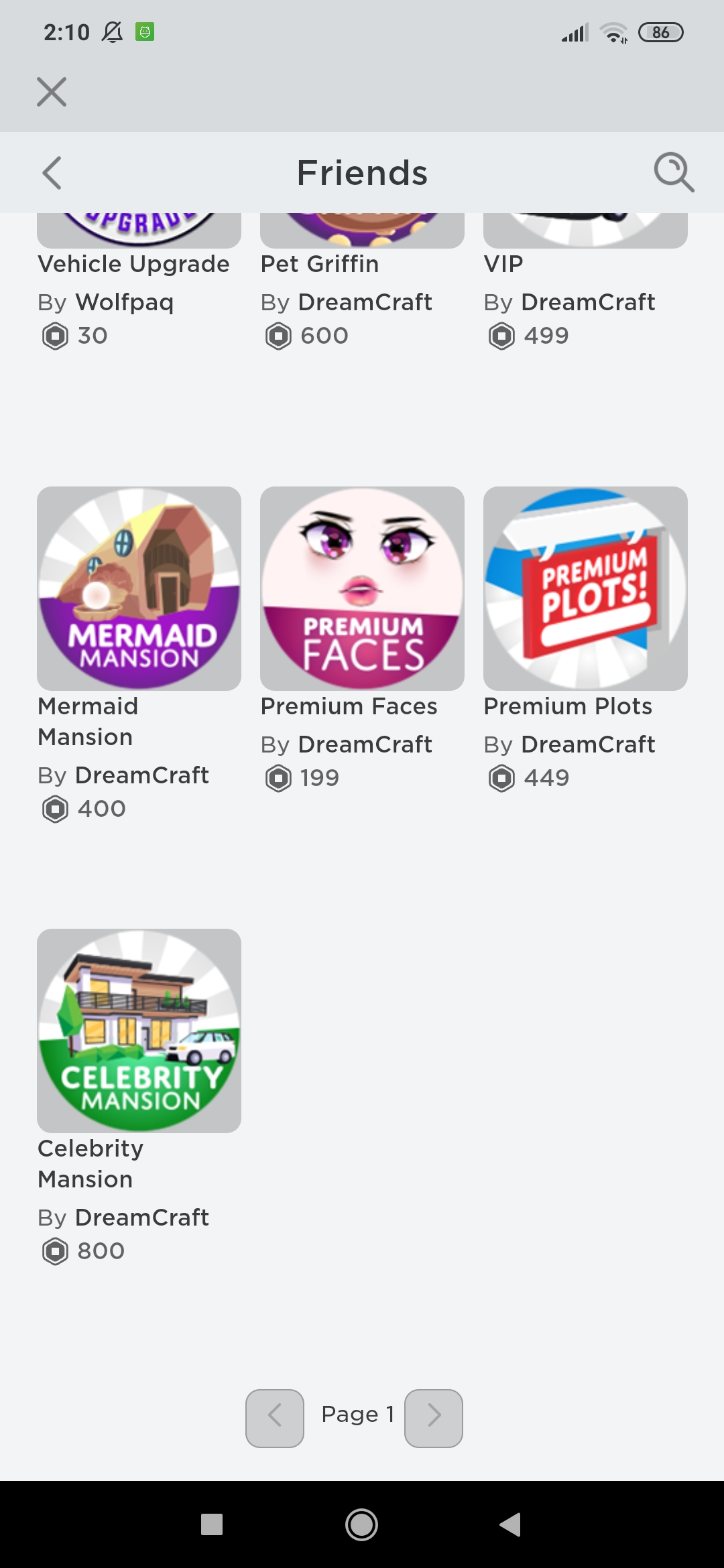Open recent apps from the navigation bar
Viewport: 724px width, 1568px height.
212,1524
